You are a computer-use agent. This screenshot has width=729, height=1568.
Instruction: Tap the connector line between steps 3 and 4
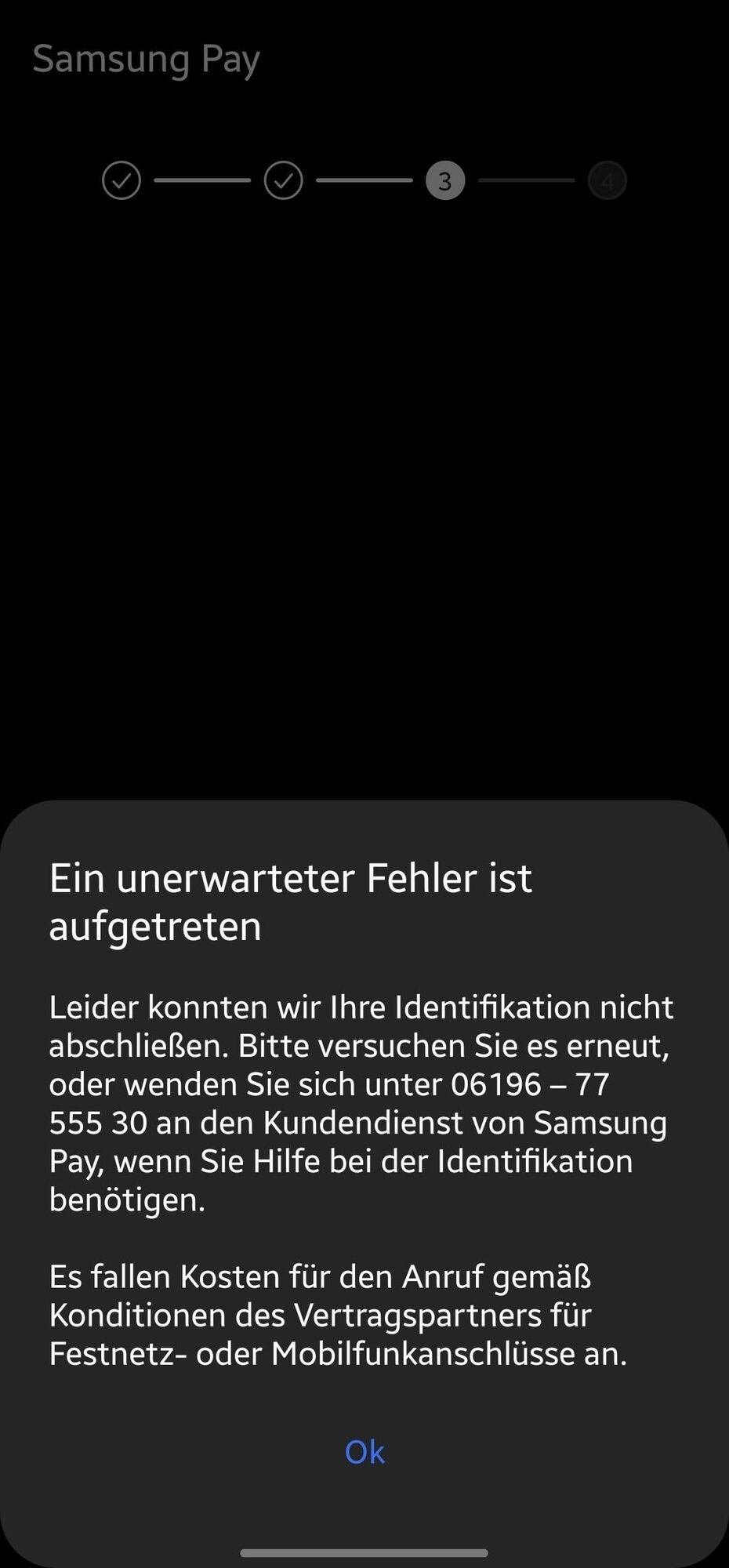pos(525,180)
